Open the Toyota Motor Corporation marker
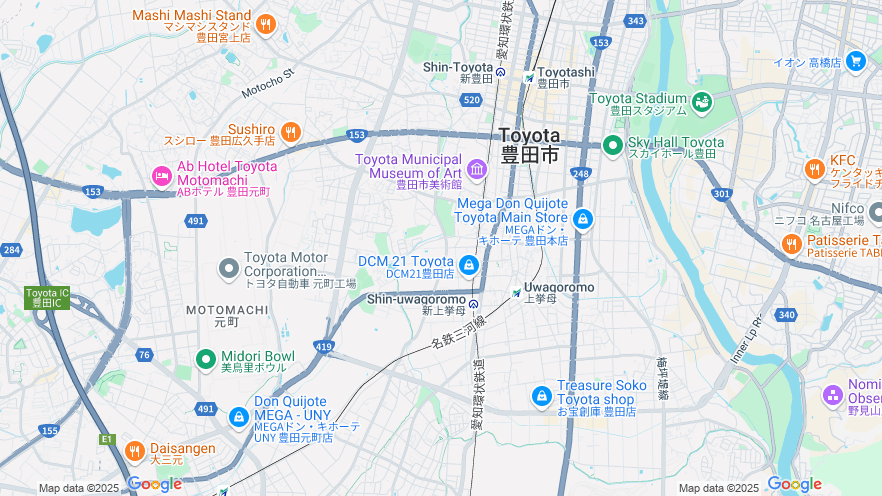The height and width of the screenshot is (496, 882). coord(229,268)
